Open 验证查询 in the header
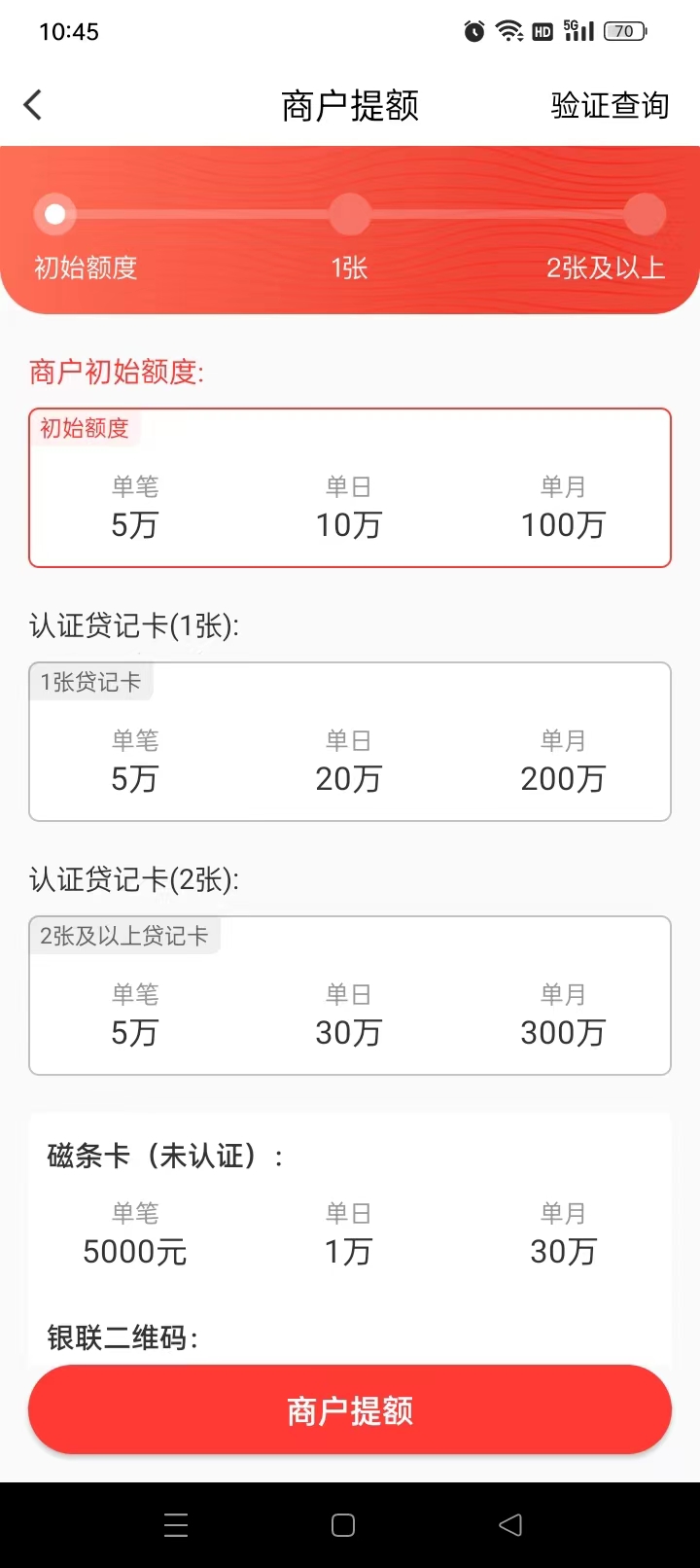 pos(610,105)
